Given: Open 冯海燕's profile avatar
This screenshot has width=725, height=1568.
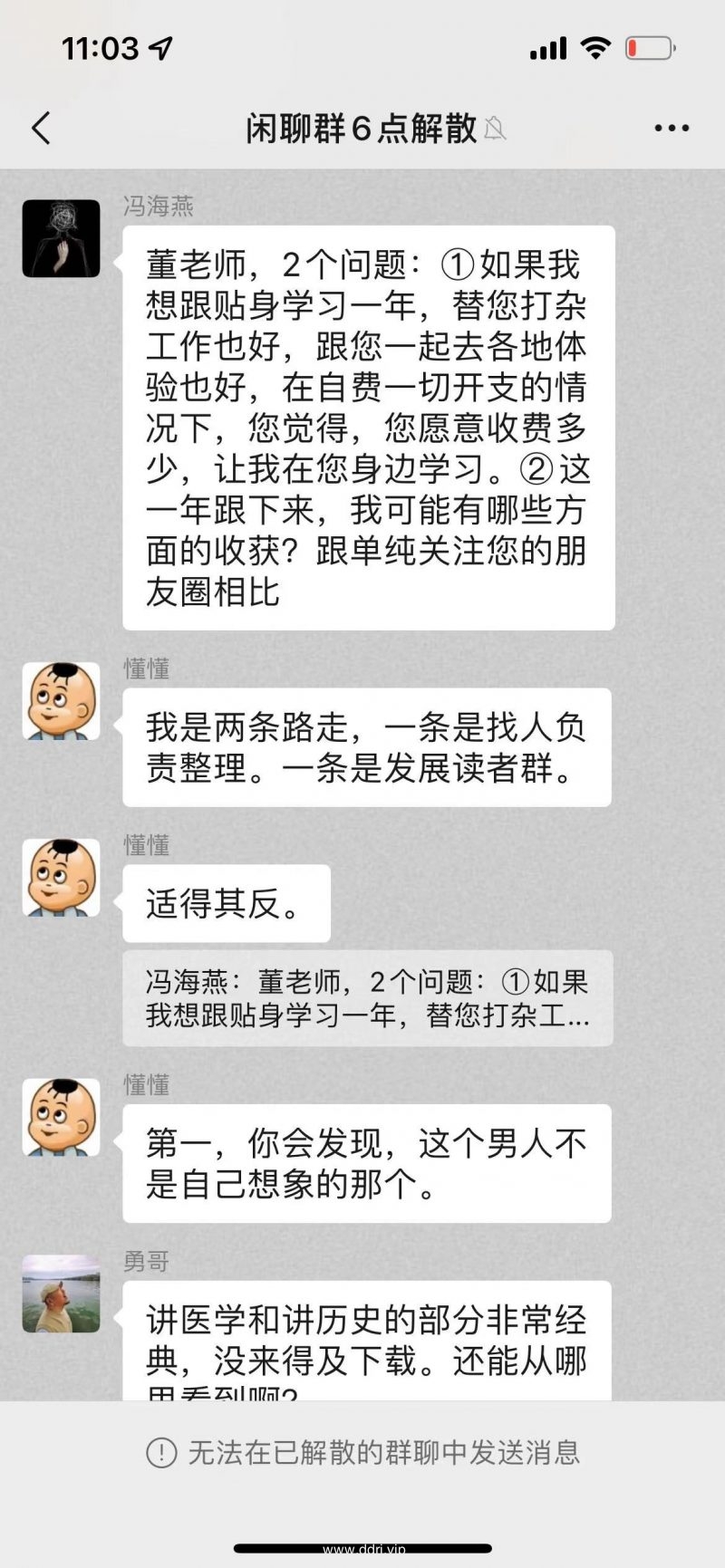Looking at the screenshot, I should [61, 238].
